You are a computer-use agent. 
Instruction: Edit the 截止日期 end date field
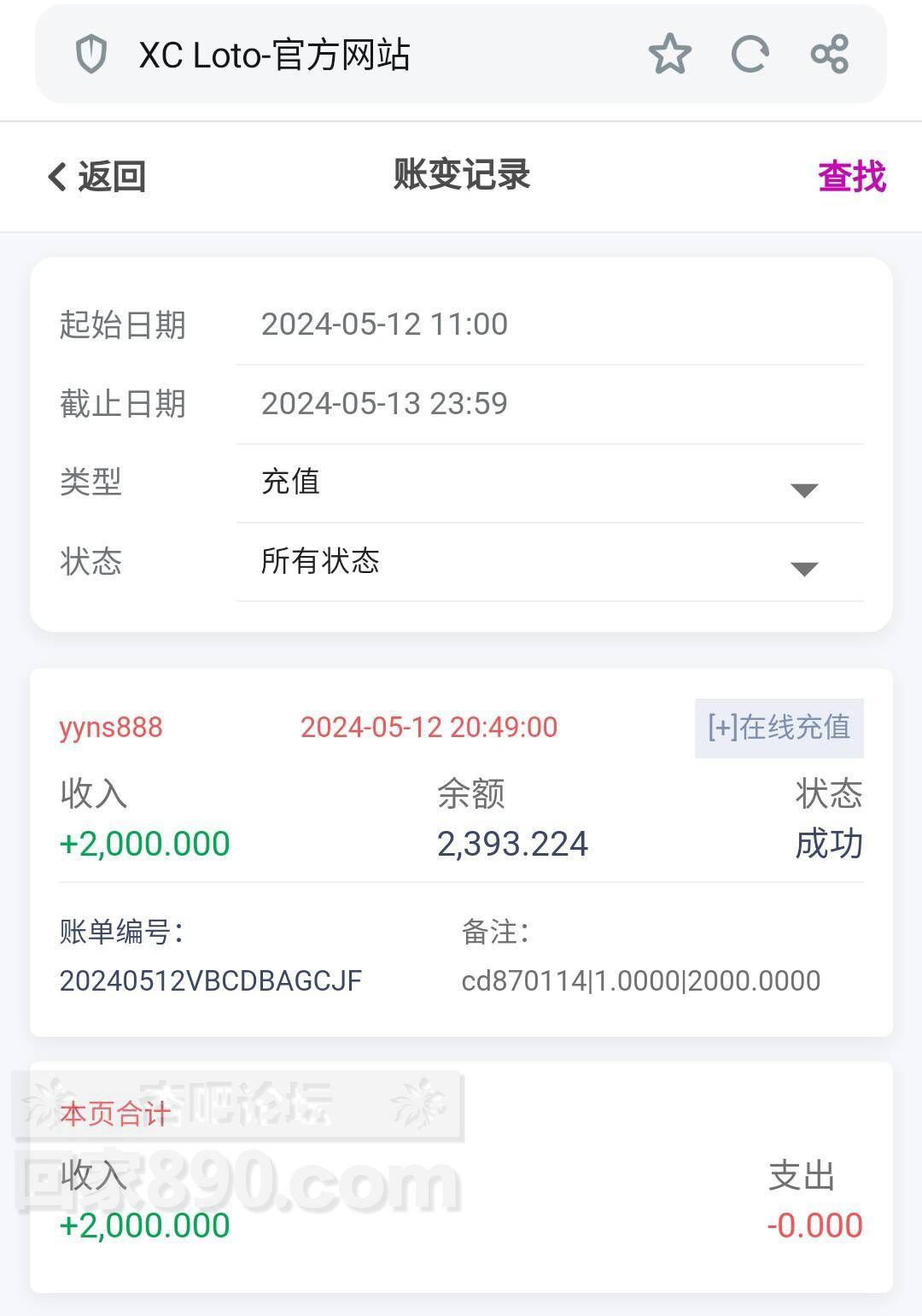549,403
